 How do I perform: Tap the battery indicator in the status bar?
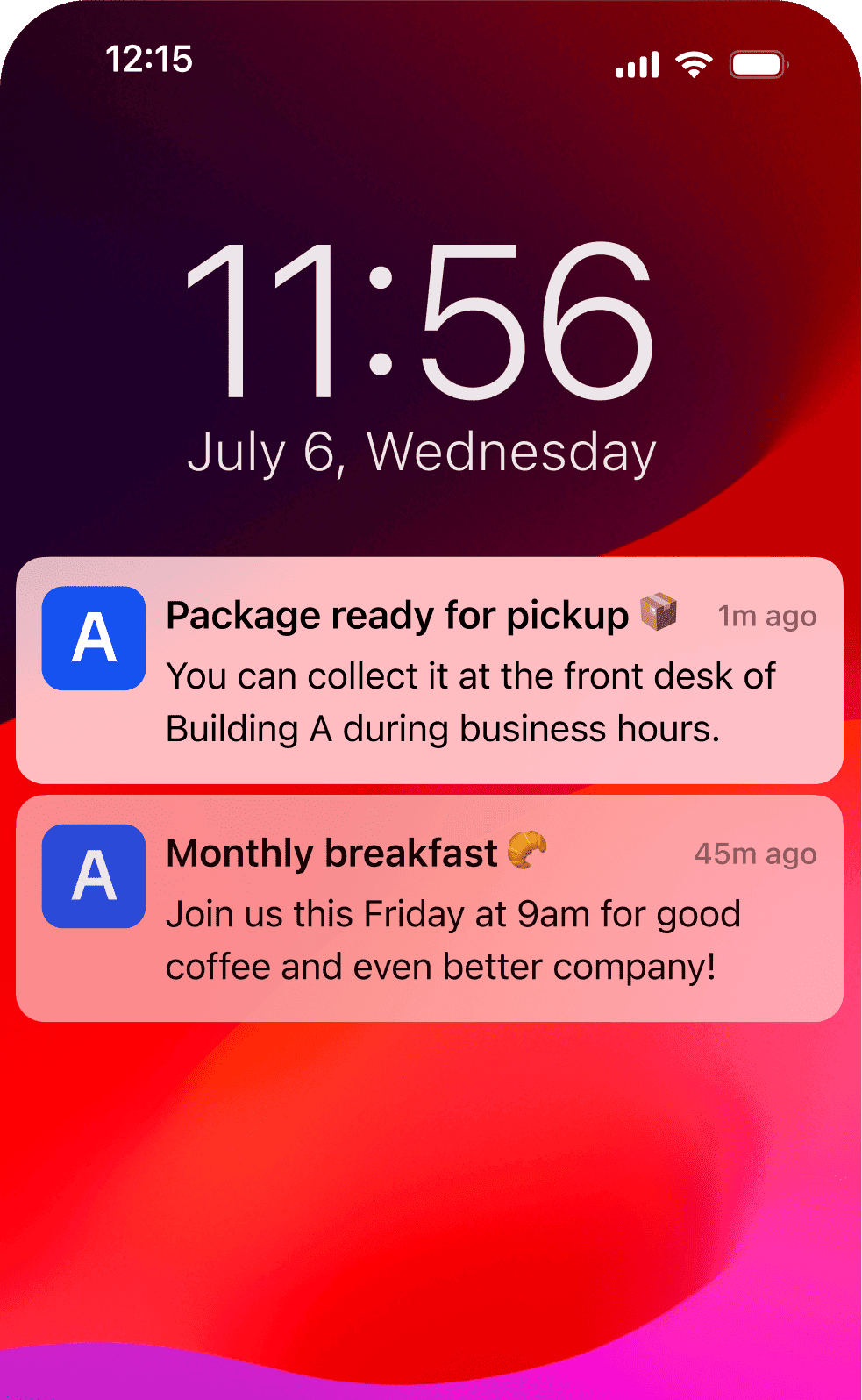click(x=758, y=63)
